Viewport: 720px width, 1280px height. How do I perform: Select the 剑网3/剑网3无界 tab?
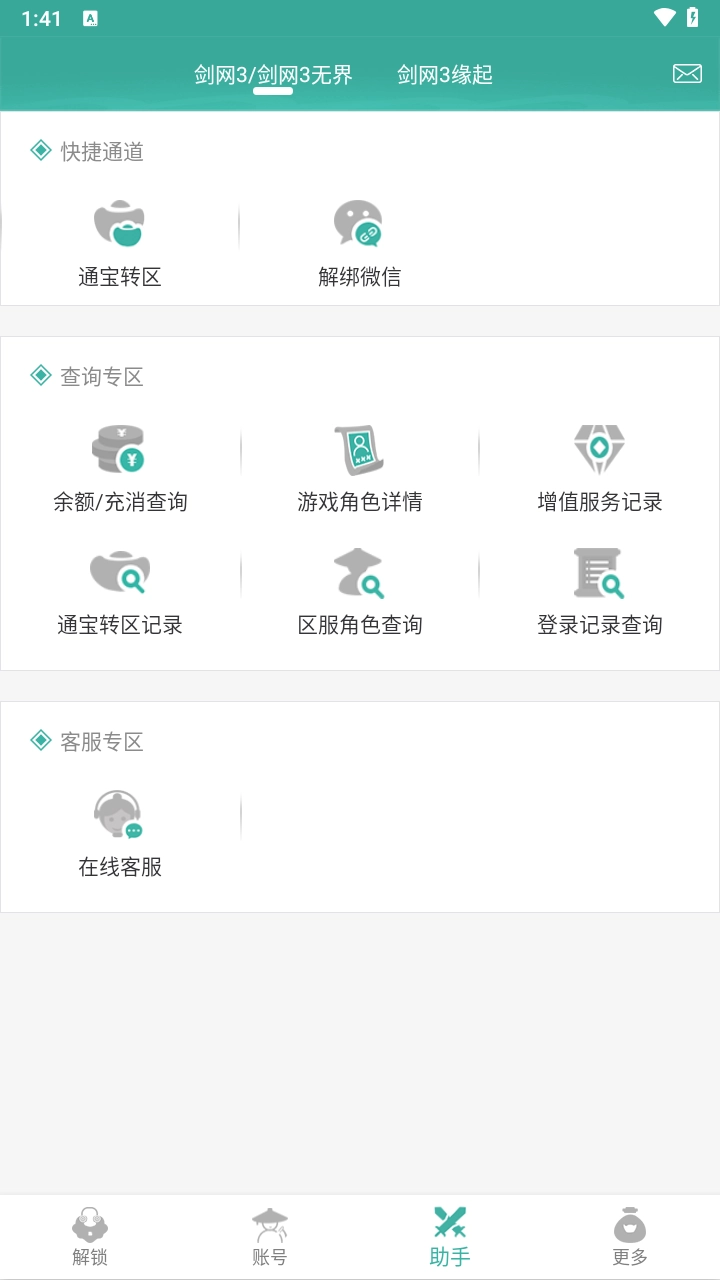point(273,75)
